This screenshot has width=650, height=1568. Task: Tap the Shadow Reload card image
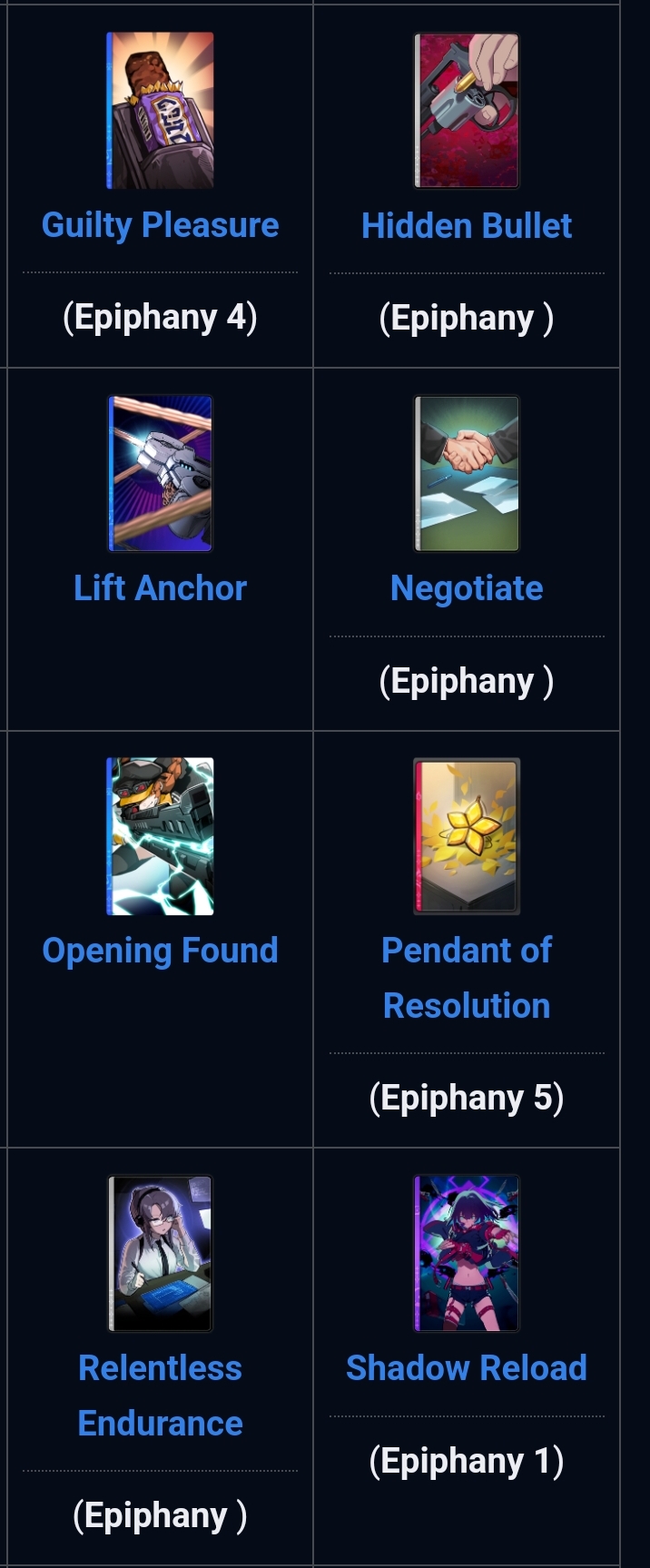[467, 1254]
